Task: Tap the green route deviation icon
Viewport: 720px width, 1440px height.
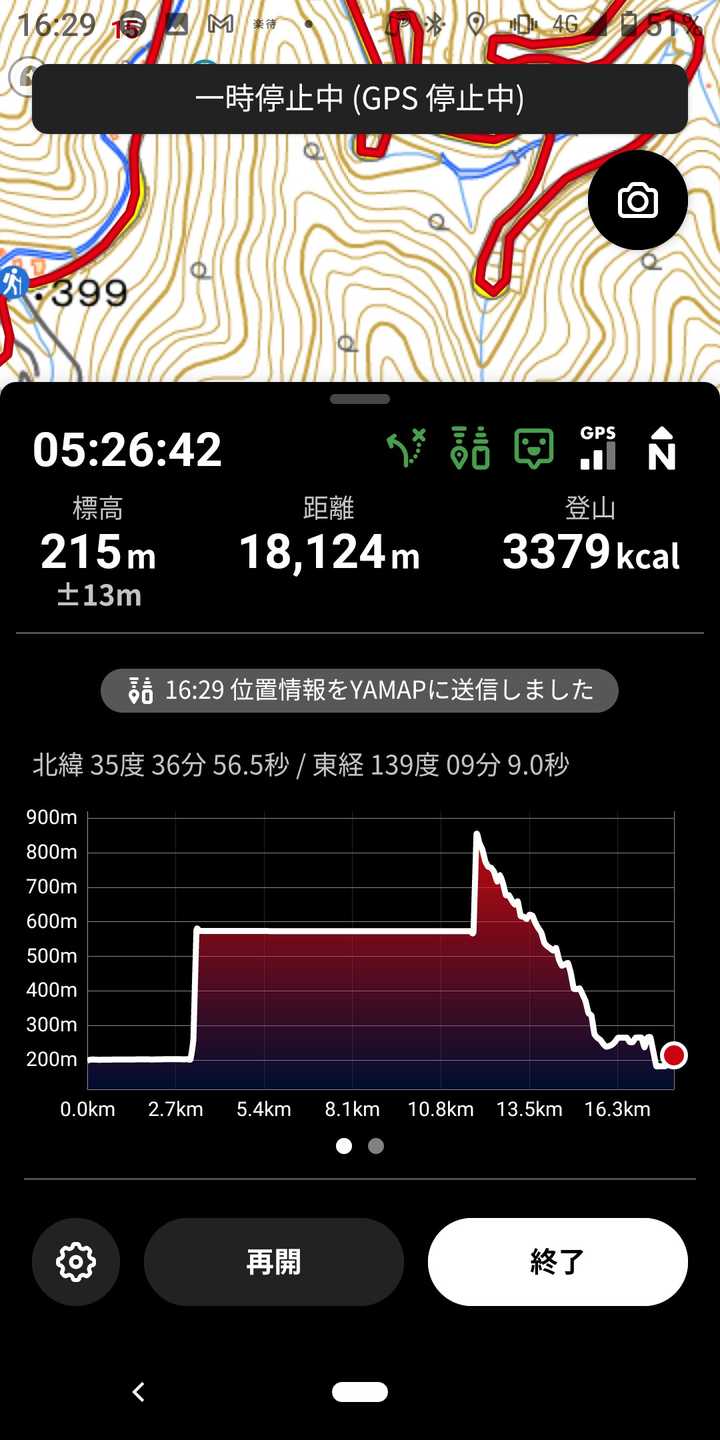Action: (407, 449)
